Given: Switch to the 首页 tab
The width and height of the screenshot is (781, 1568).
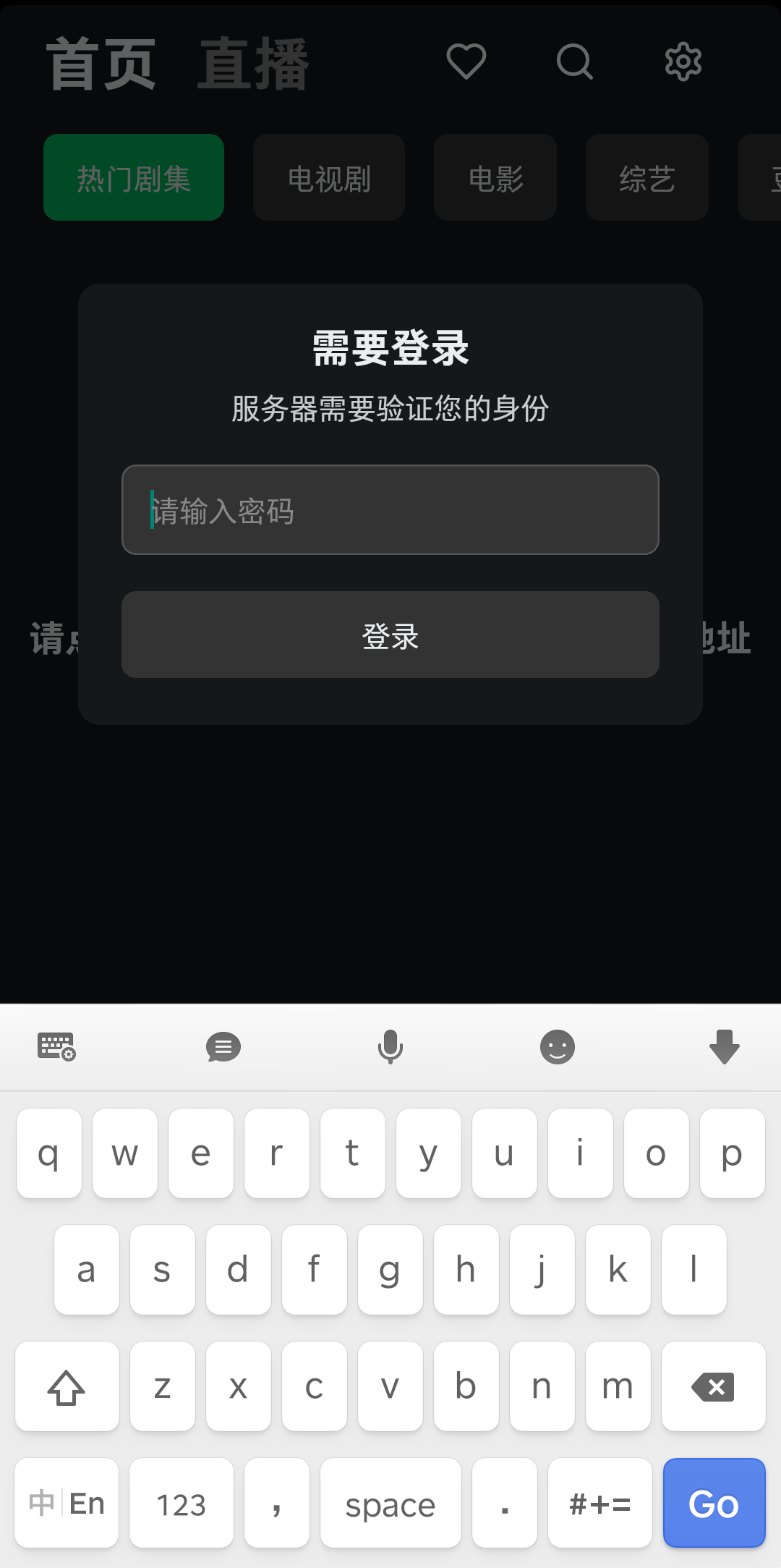Looking at the screenshot, I should point(101,64).
